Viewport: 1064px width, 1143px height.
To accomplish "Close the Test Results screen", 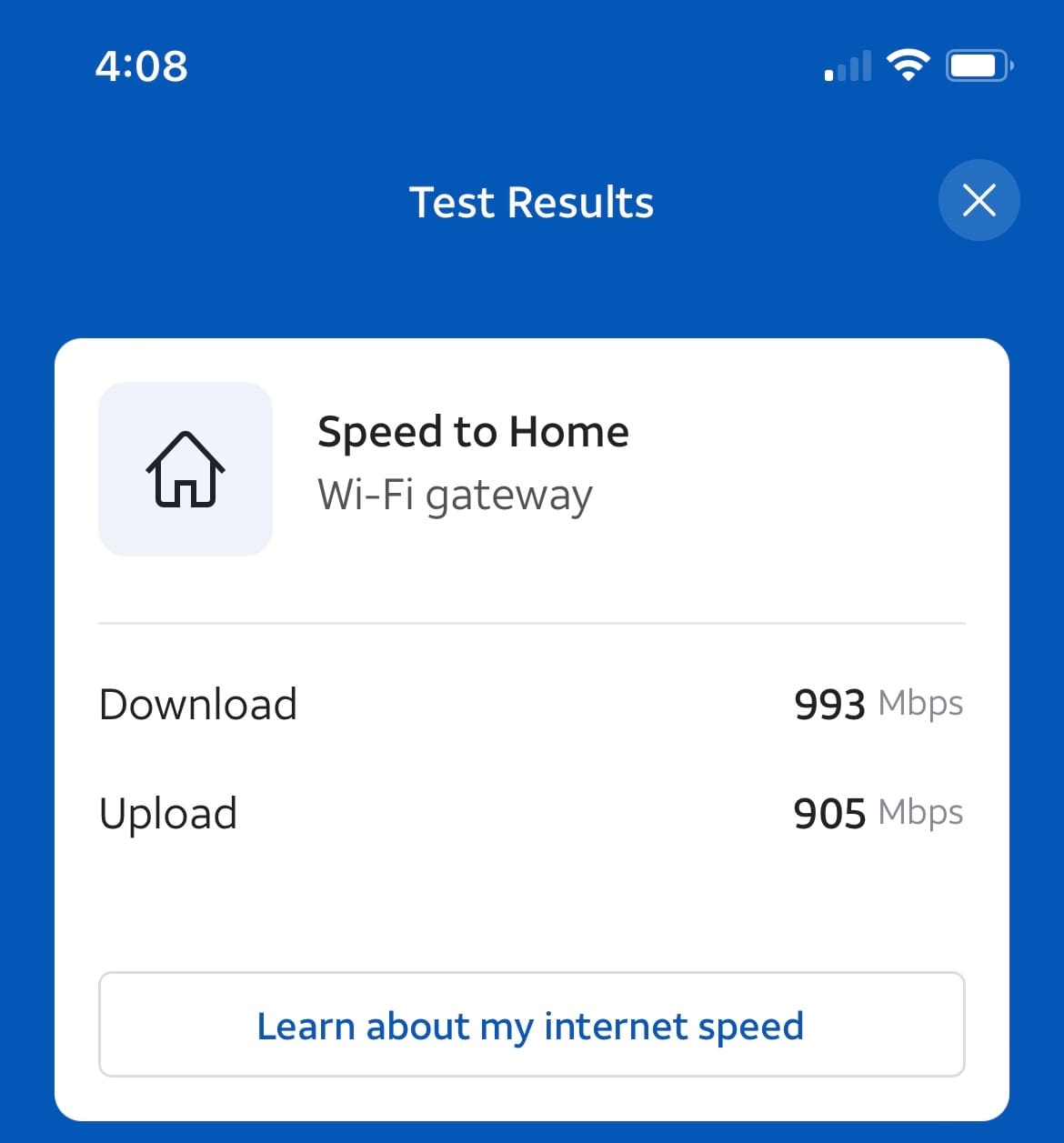I will [979, 200].
